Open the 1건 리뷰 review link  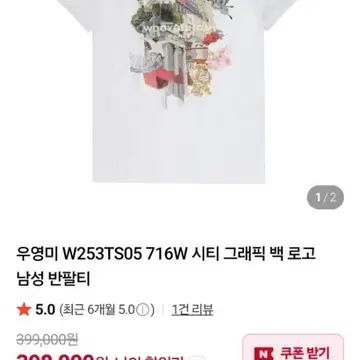pyautogui.click(x=192, y=310)
